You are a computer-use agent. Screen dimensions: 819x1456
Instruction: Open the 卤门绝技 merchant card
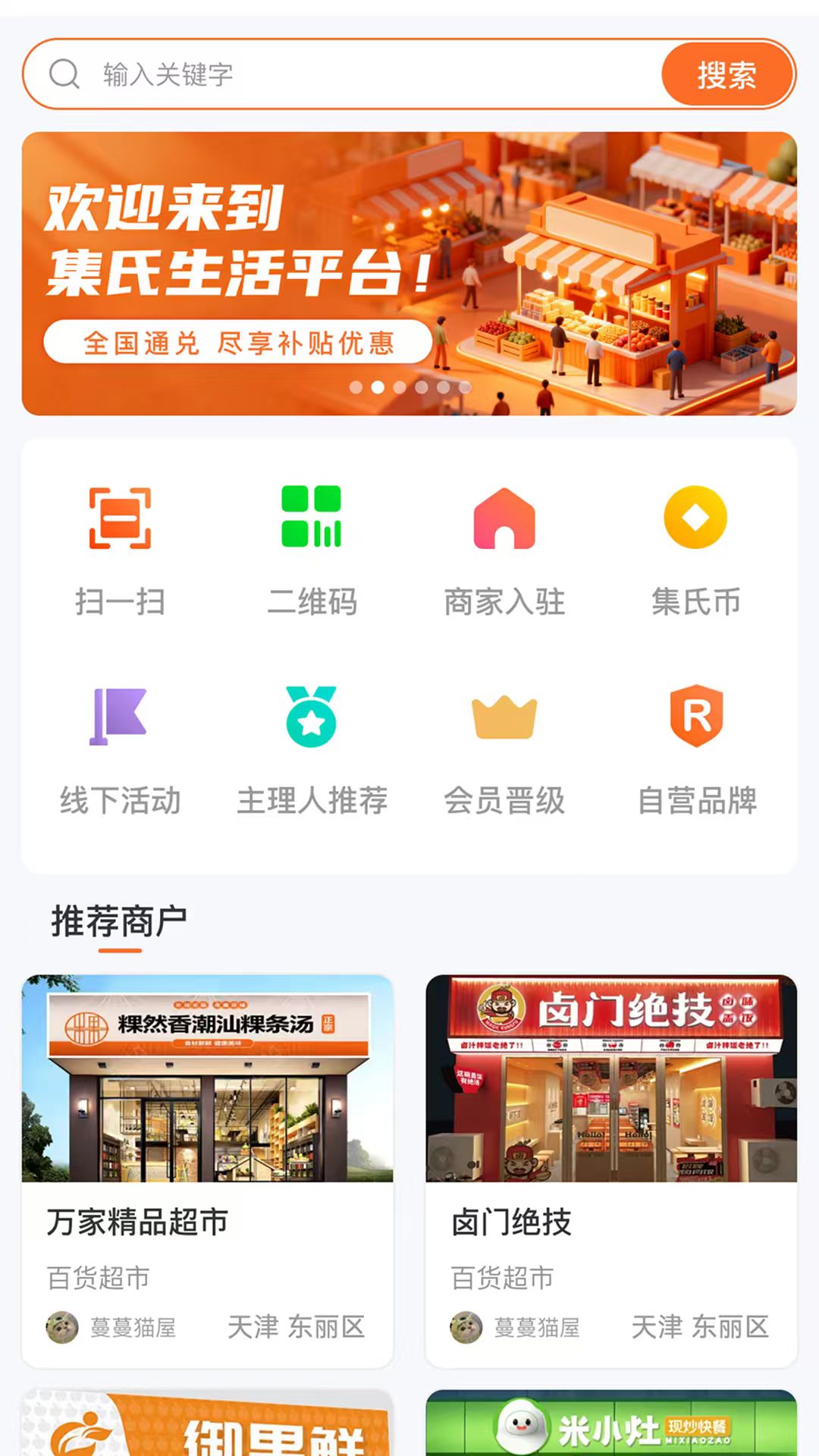point(611,1170)
